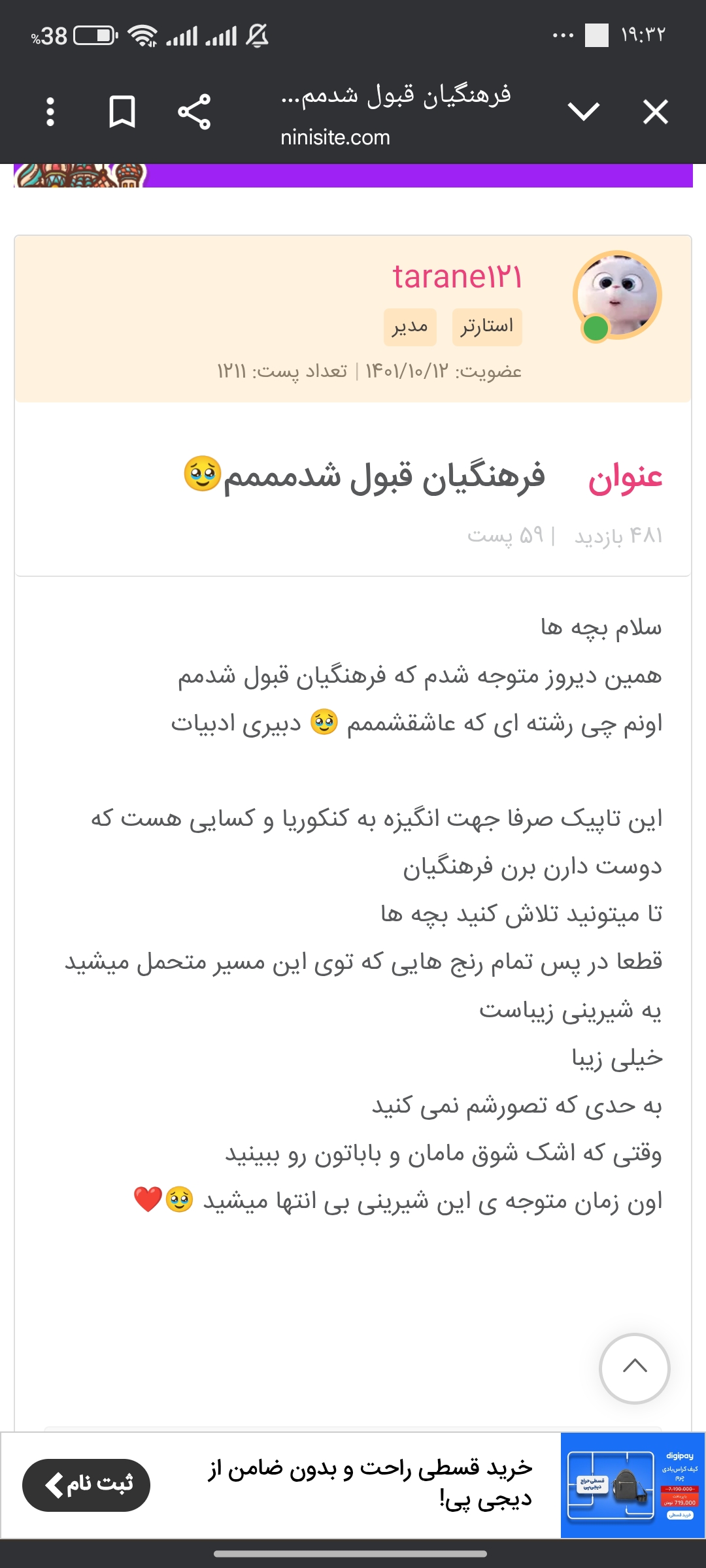This screenshot has height=1568, width=706.
Task: Close the browser tab with the X
Action: point(655,112)
